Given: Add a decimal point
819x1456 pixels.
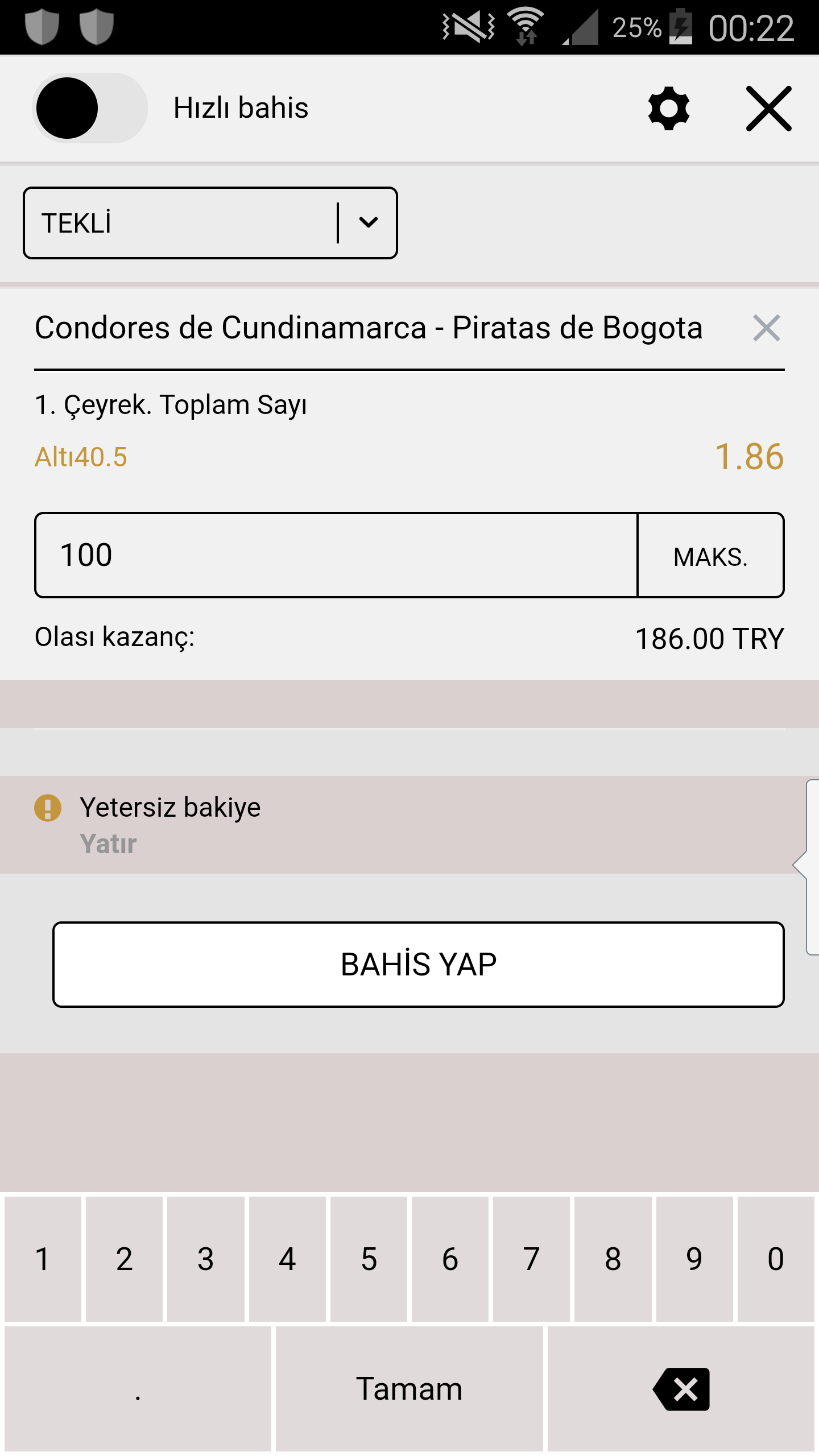Looking at the screenshot, I should pyautogui.click(x=138, y=1389).
